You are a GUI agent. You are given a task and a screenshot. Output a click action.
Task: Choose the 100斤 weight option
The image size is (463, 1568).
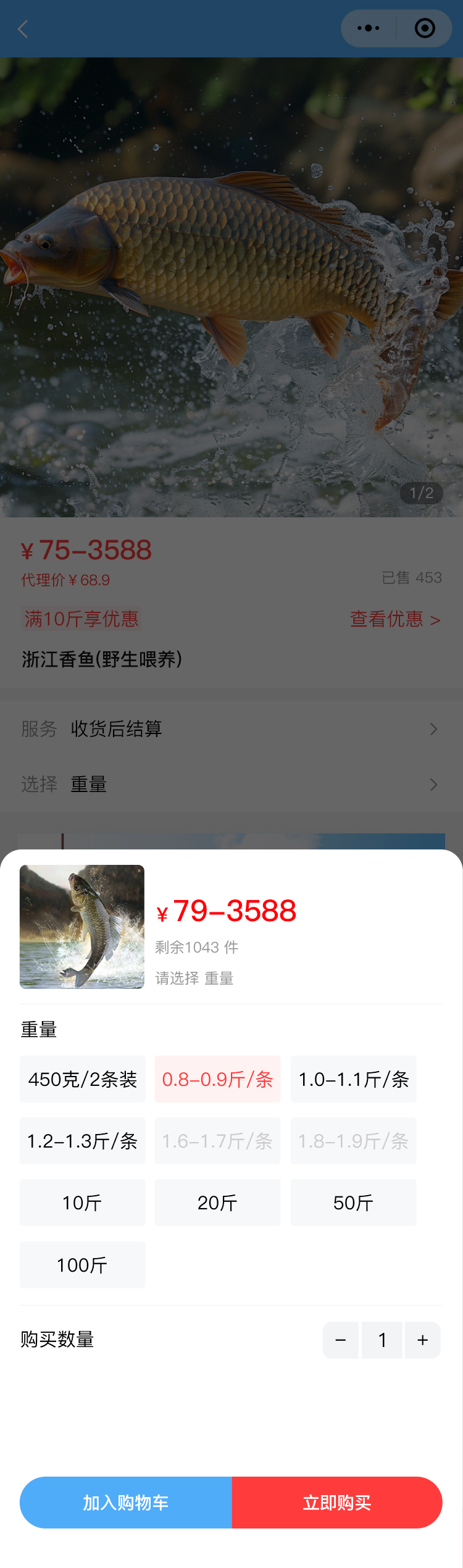click(83, 1265)
